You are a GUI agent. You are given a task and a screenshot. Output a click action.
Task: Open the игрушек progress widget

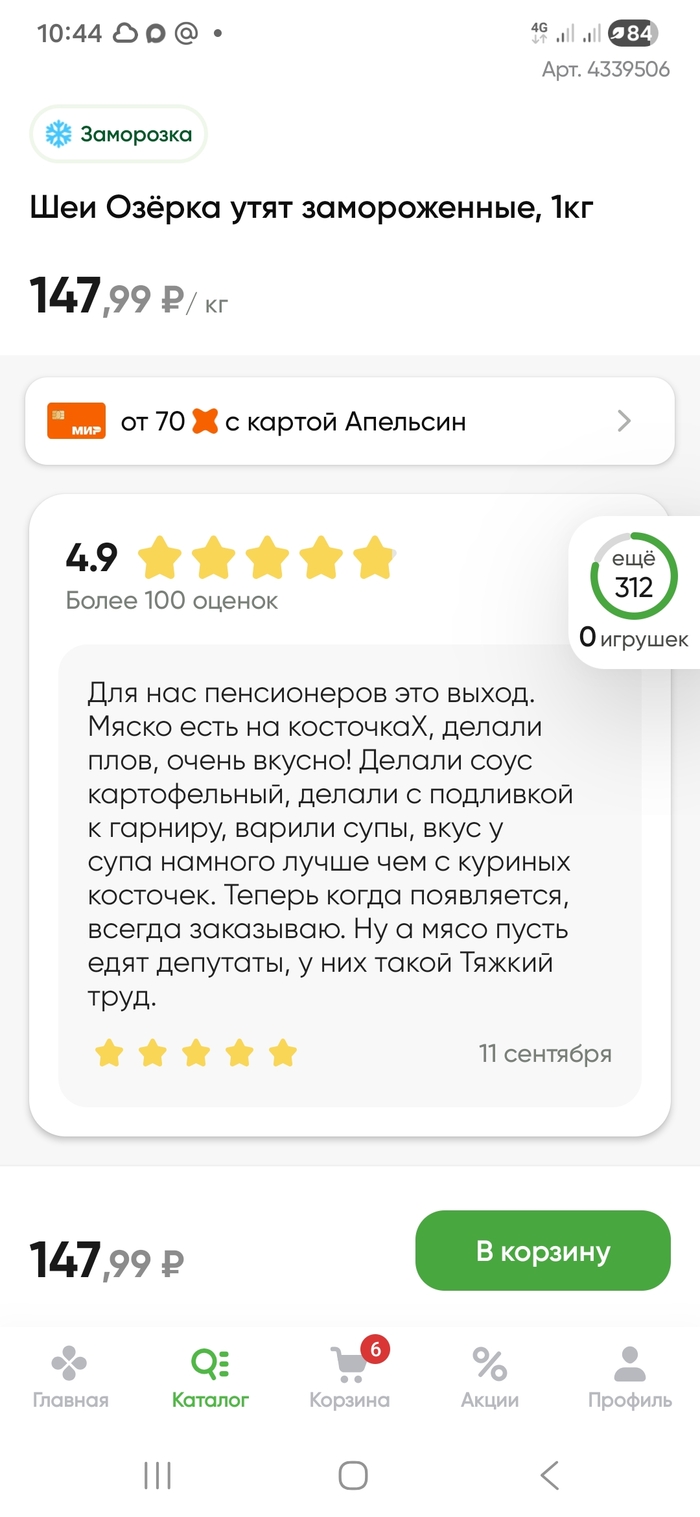[634, 594]
